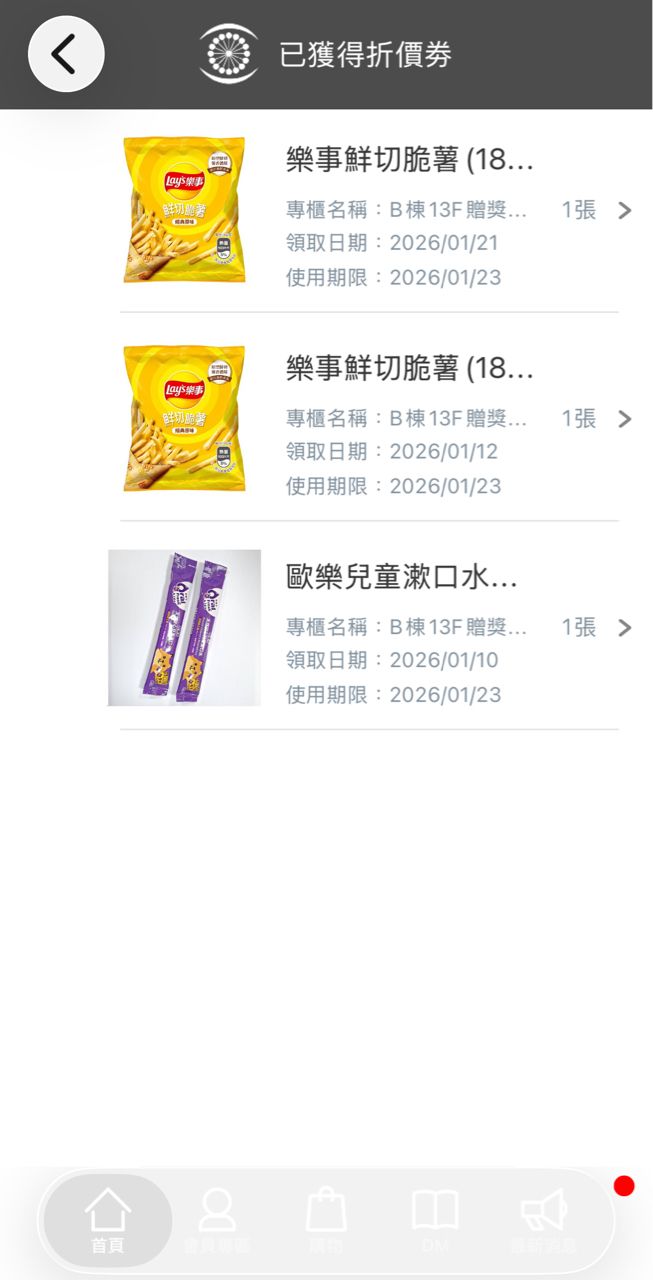This screenshot has width=653, height=1280.
Task: Switch to the 會員專區 member tab
Action: 217,1221
